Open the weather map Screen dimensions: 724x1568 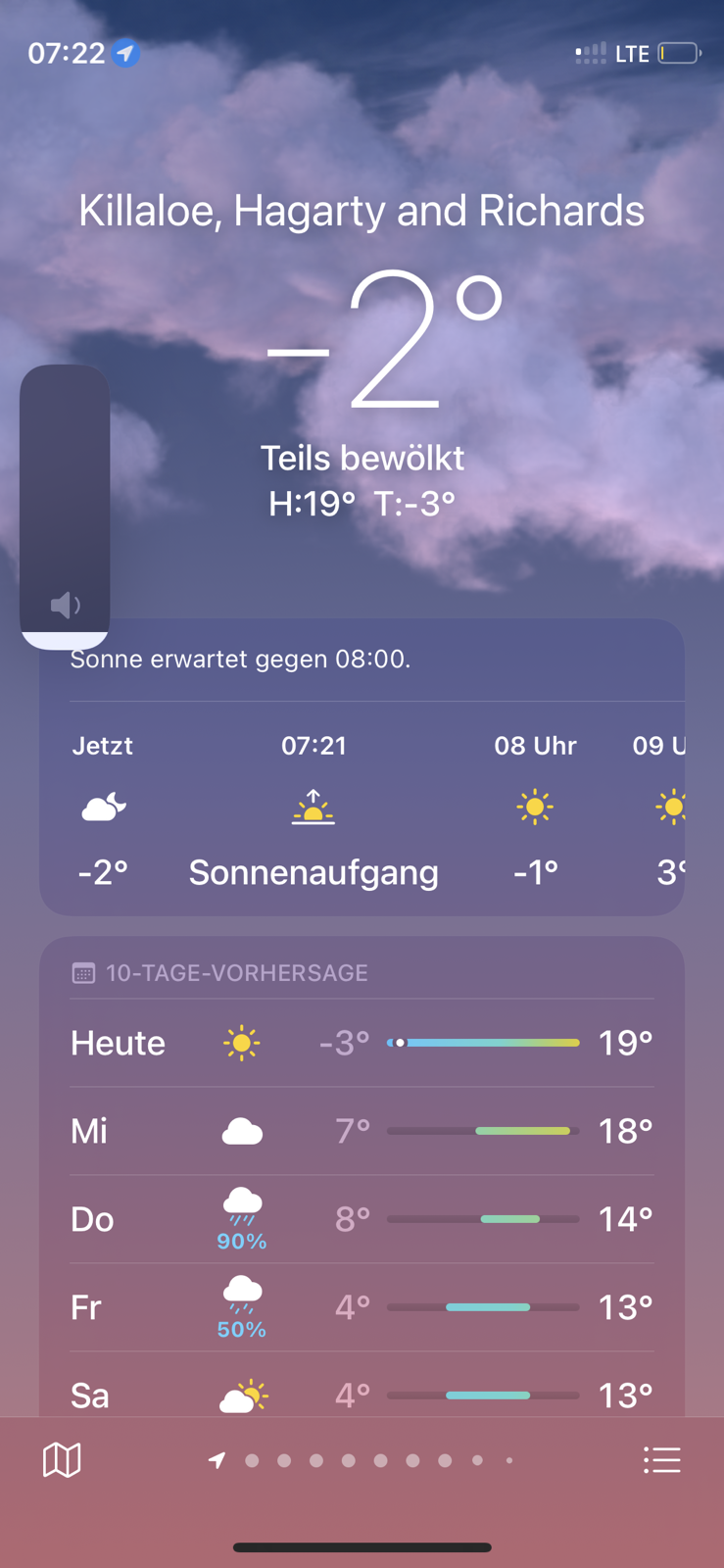point(61,1460)
